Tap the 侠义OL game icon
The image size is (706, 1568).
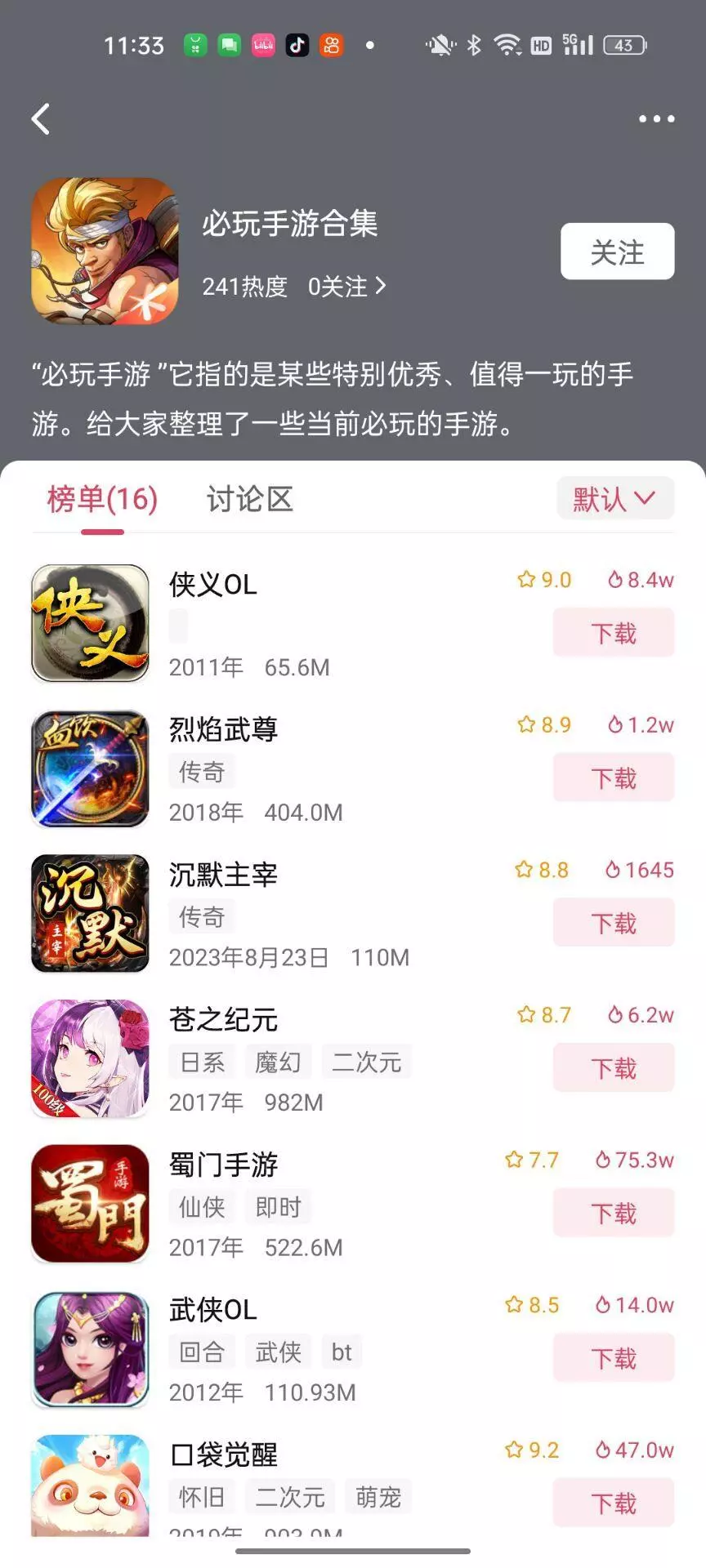[89, 622]
